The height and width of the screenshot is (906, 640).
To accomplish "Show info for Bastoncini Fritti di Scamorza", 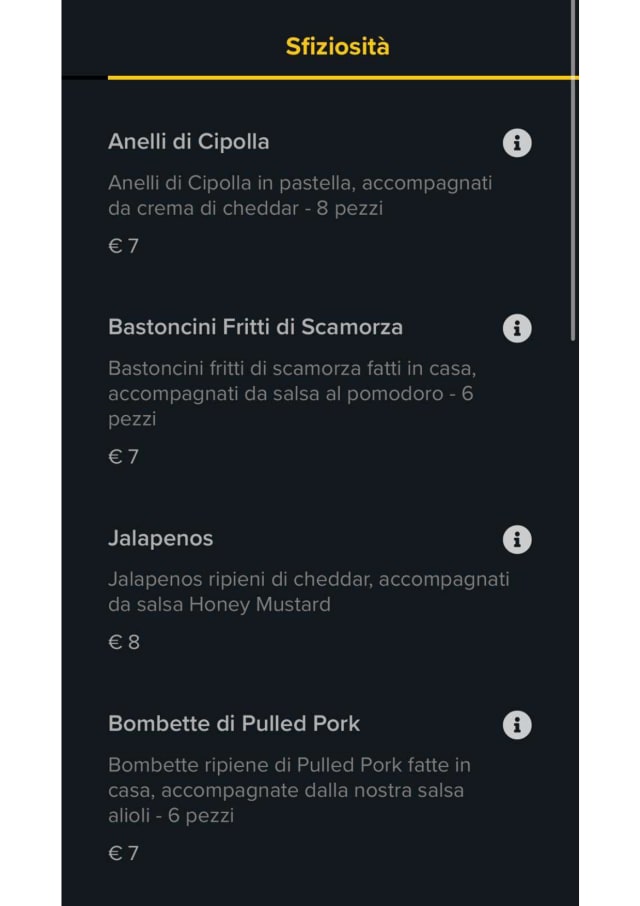I will point(516,328).
